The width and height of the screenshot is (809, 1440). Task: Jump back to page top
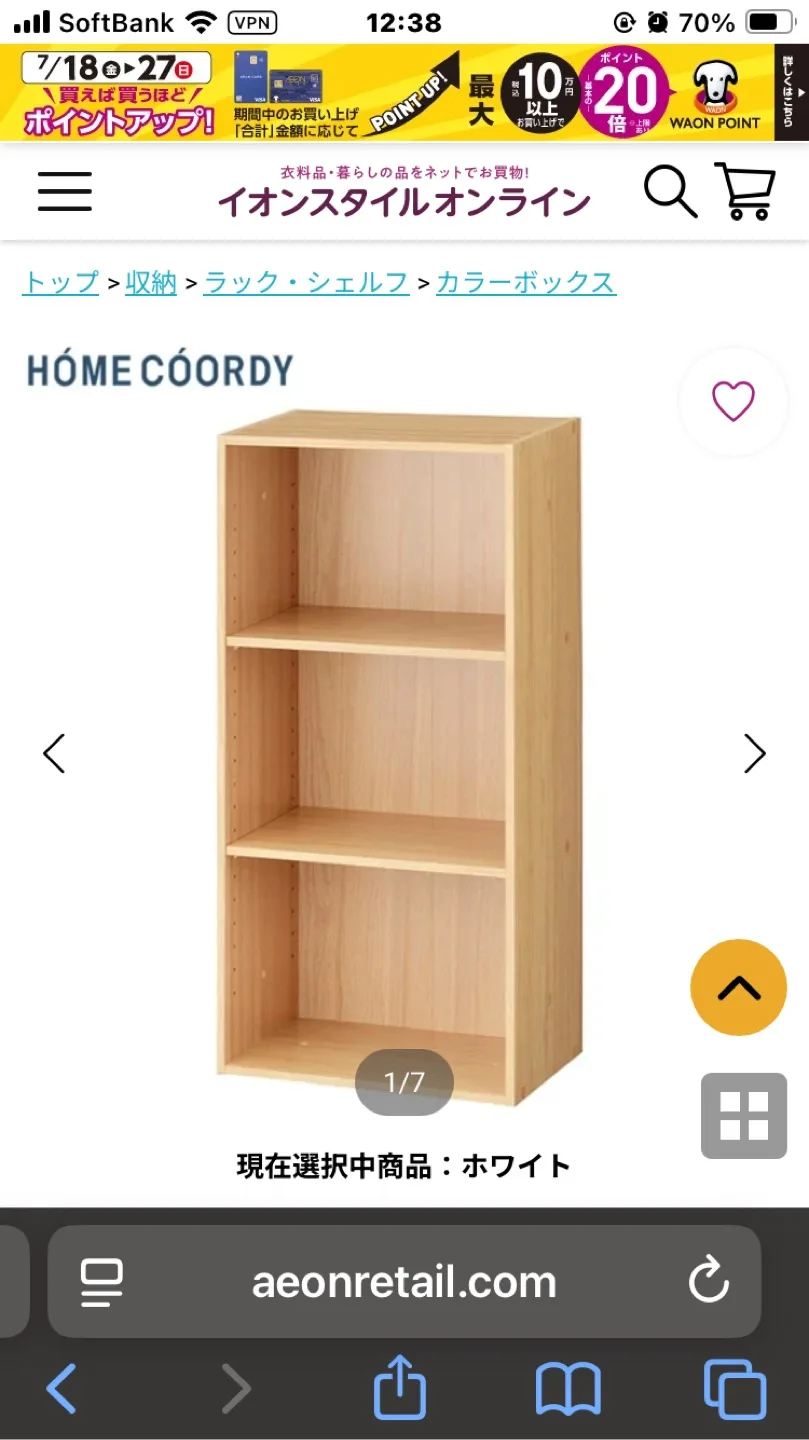tap(739, 988)
